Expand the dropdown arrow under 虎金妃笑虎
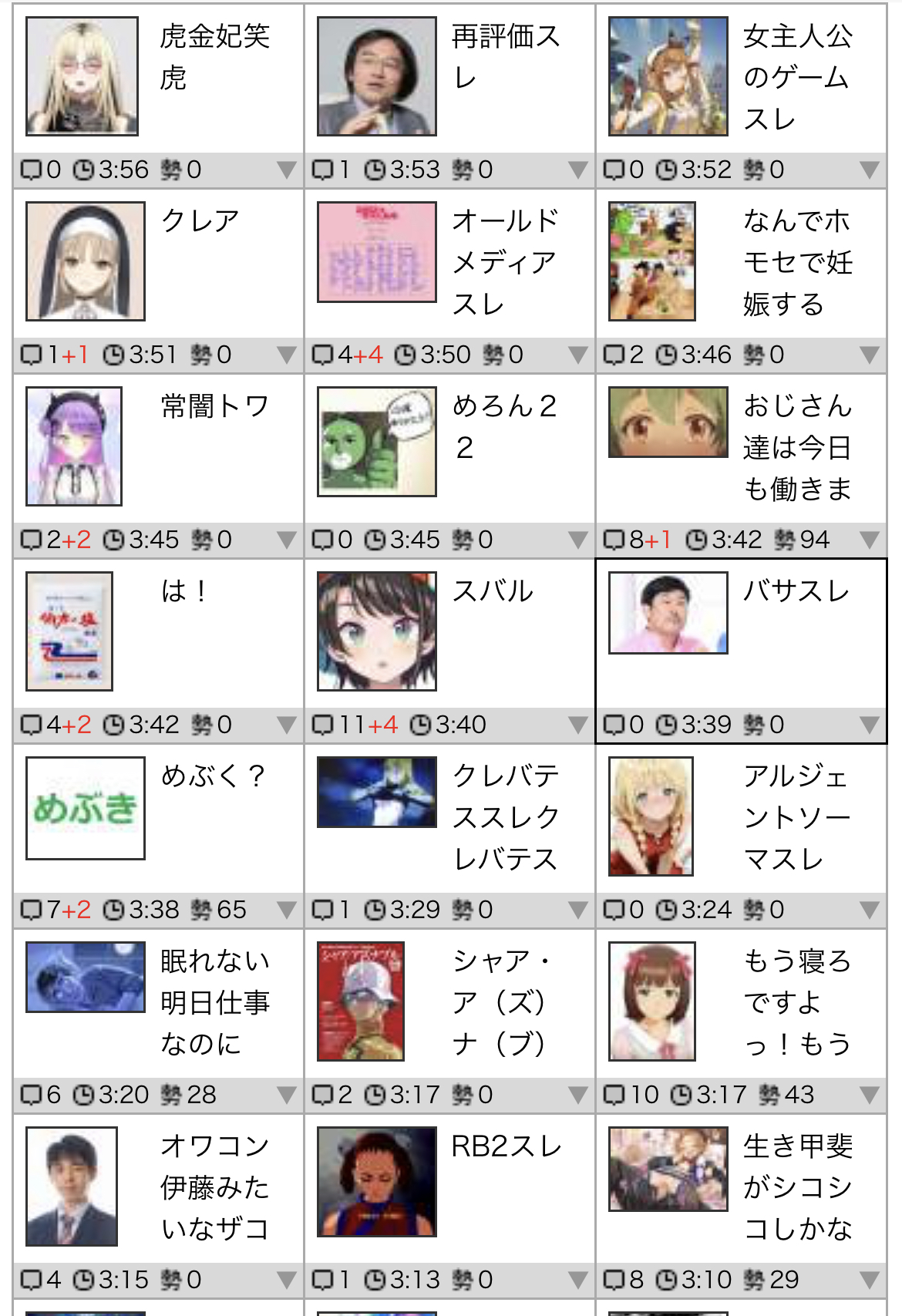The height and width of the screenshot is (1316, 902). [x=286, y=170]
